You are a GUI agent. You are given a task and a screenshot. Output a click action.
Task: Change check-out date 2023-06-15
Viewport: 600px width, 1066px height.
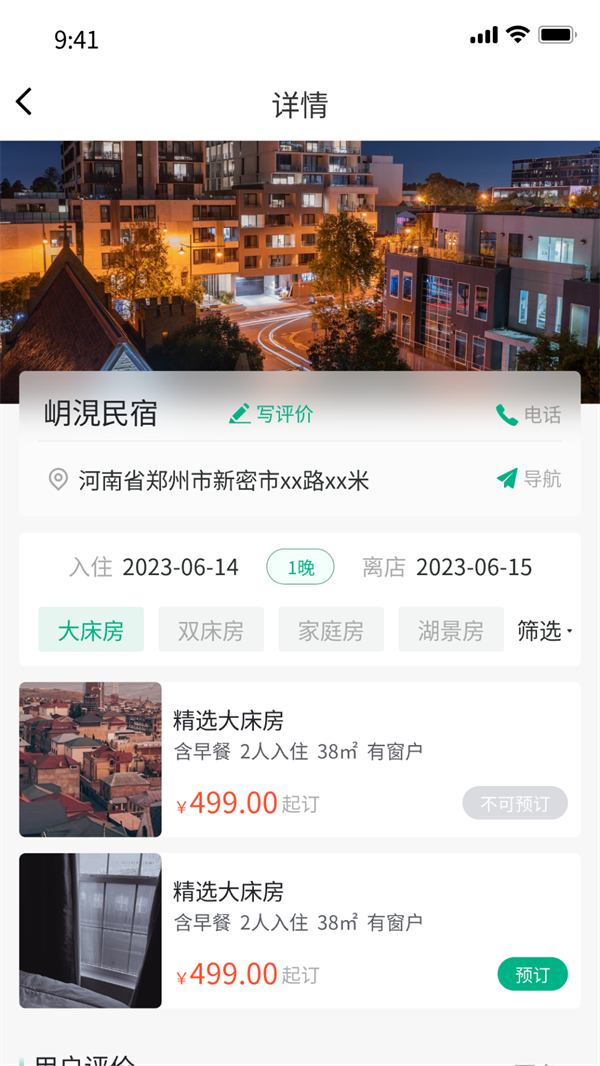coord(473,568)
